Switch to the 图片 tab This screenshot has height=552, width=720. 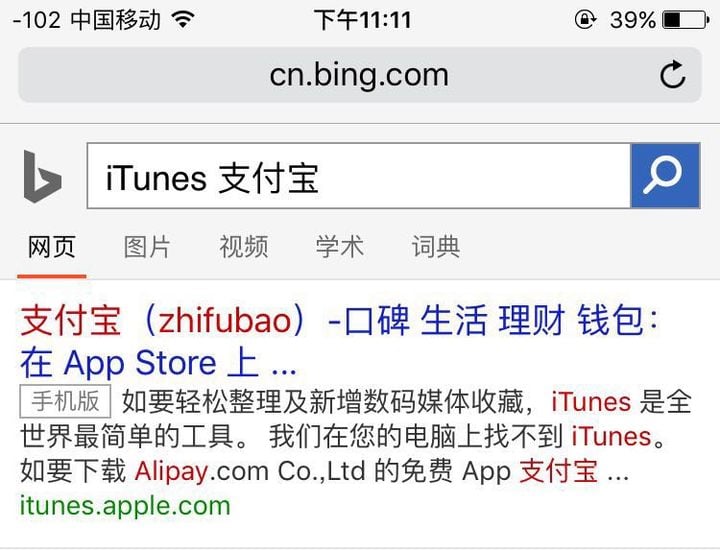pos(147,247)
